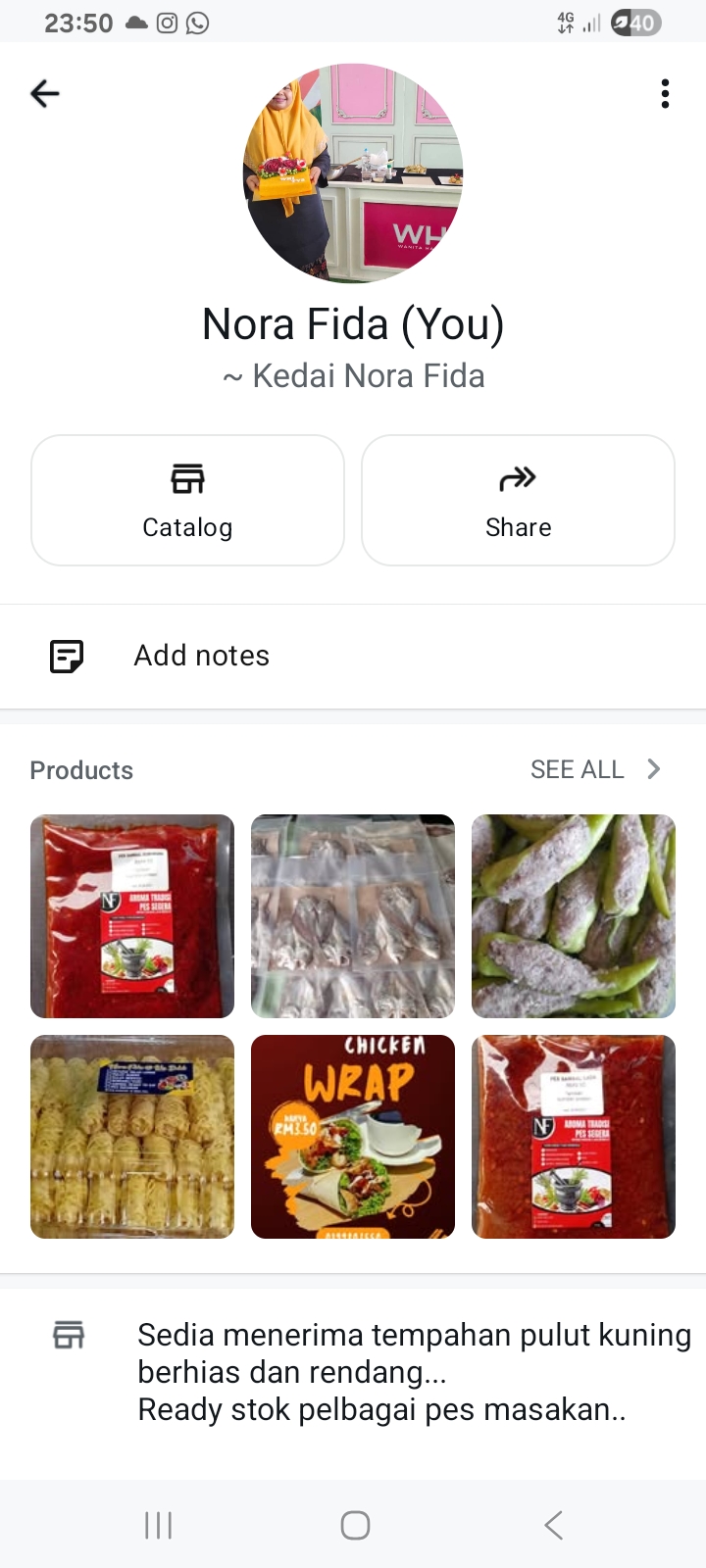The height and width of the screenshot is (1568, 706).
Task: Open the stuffed green chili product
Action: (x=574, y=916)
